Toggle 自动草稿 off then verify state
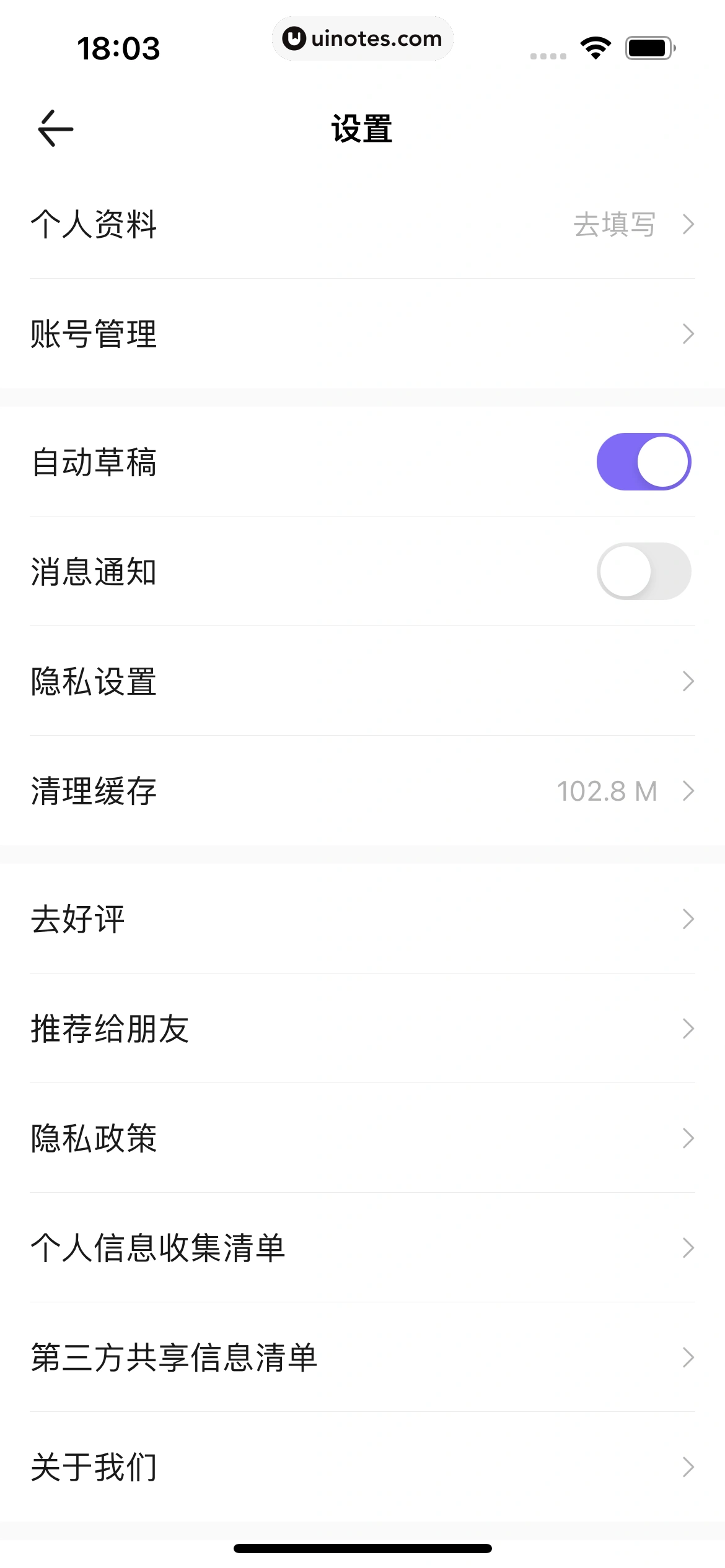The height and width of the screenshot is (1568, 725). pyautogui.click(x=643, y=461)
